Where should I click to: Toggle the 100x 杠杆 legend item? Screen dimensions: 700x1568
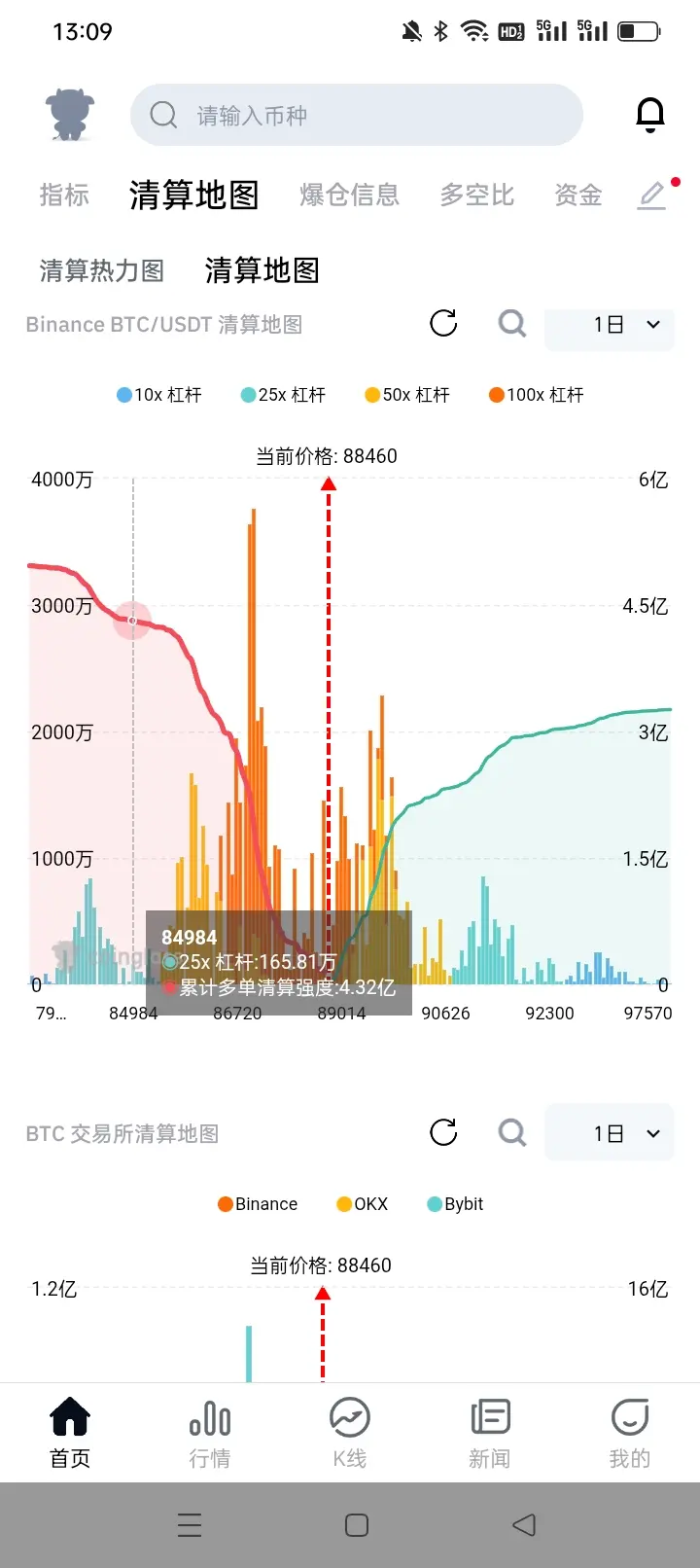pos(536,394)
